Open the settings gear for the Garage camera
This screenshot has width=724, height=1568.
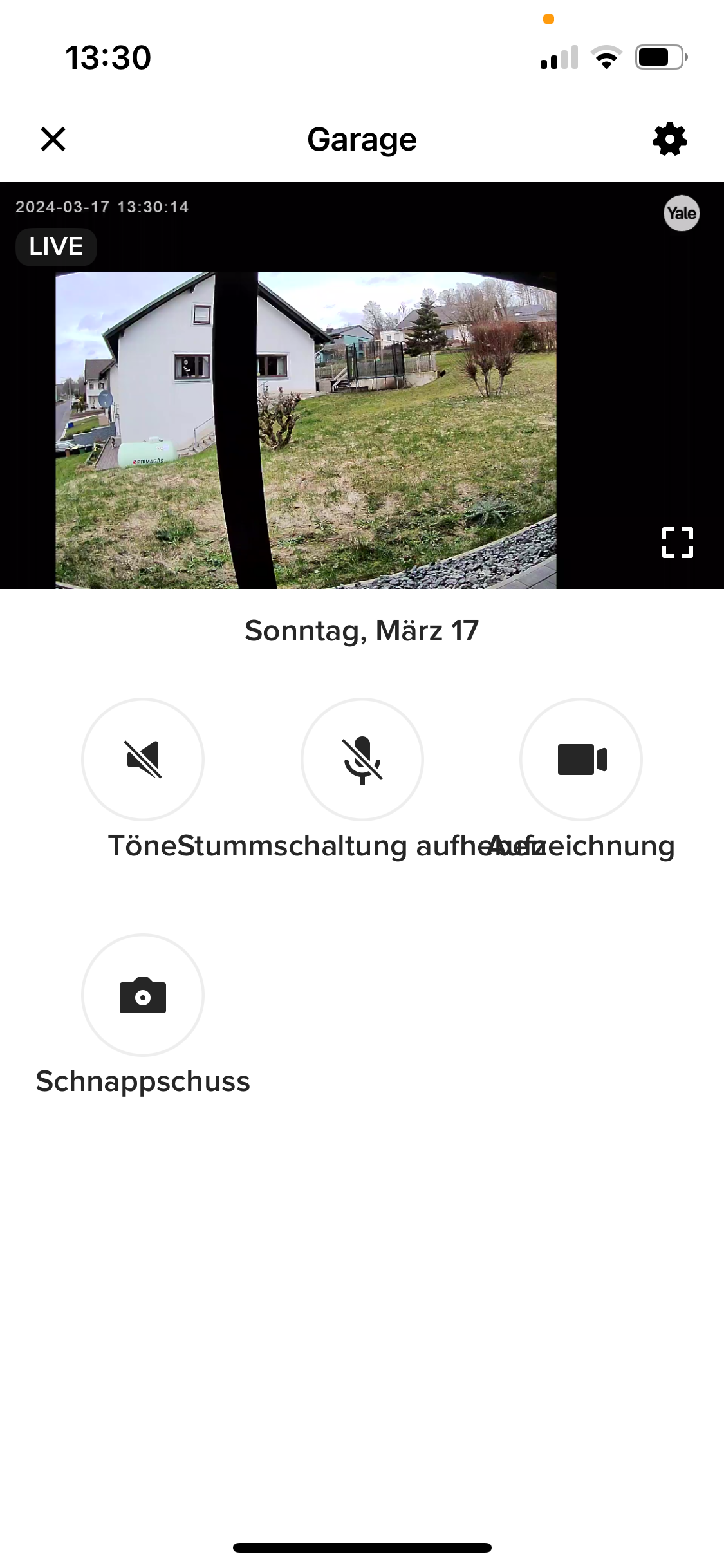[x=669, y=138]
